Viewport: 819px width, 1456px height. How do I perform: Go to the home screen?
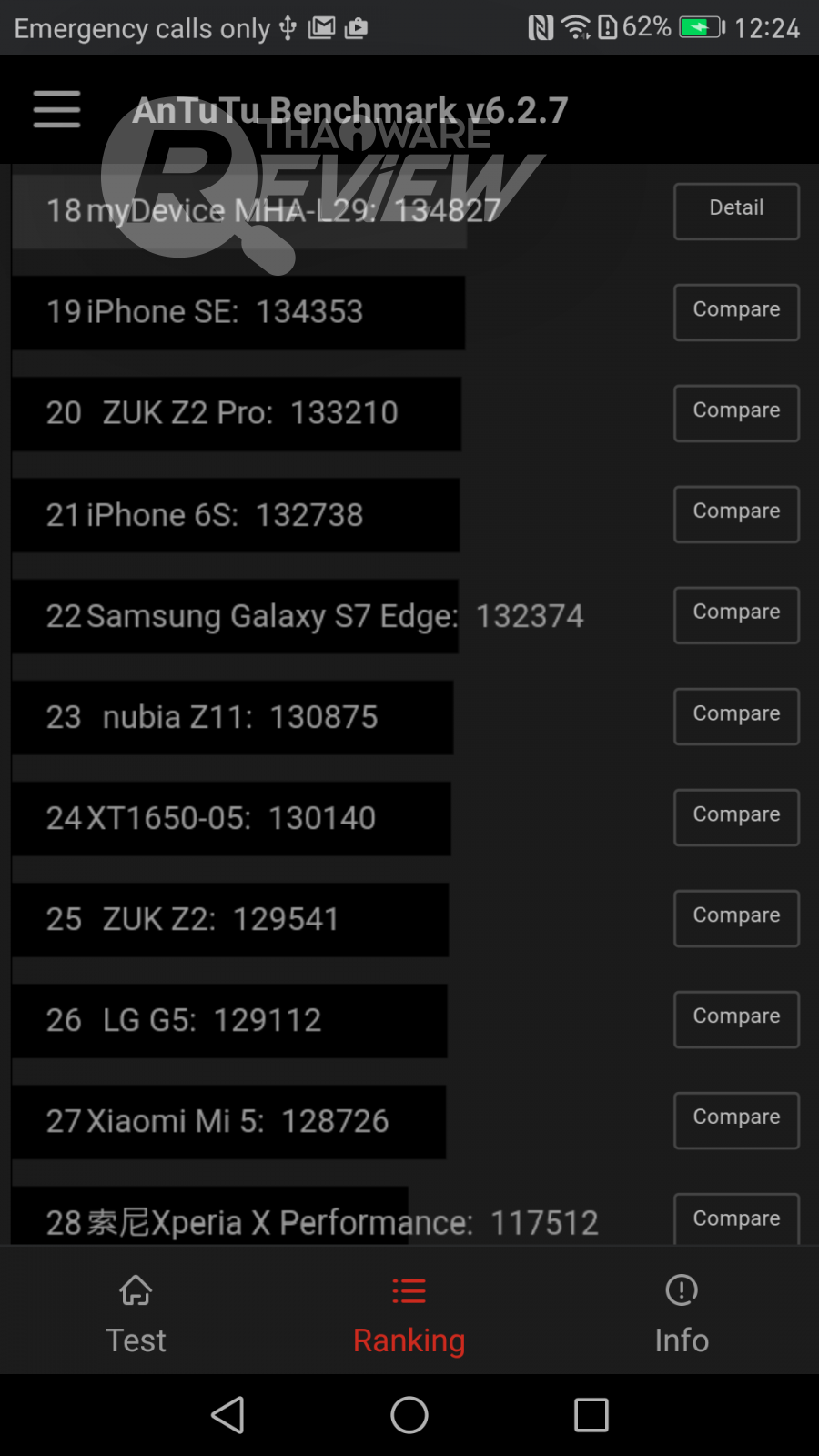point(409,1415)
